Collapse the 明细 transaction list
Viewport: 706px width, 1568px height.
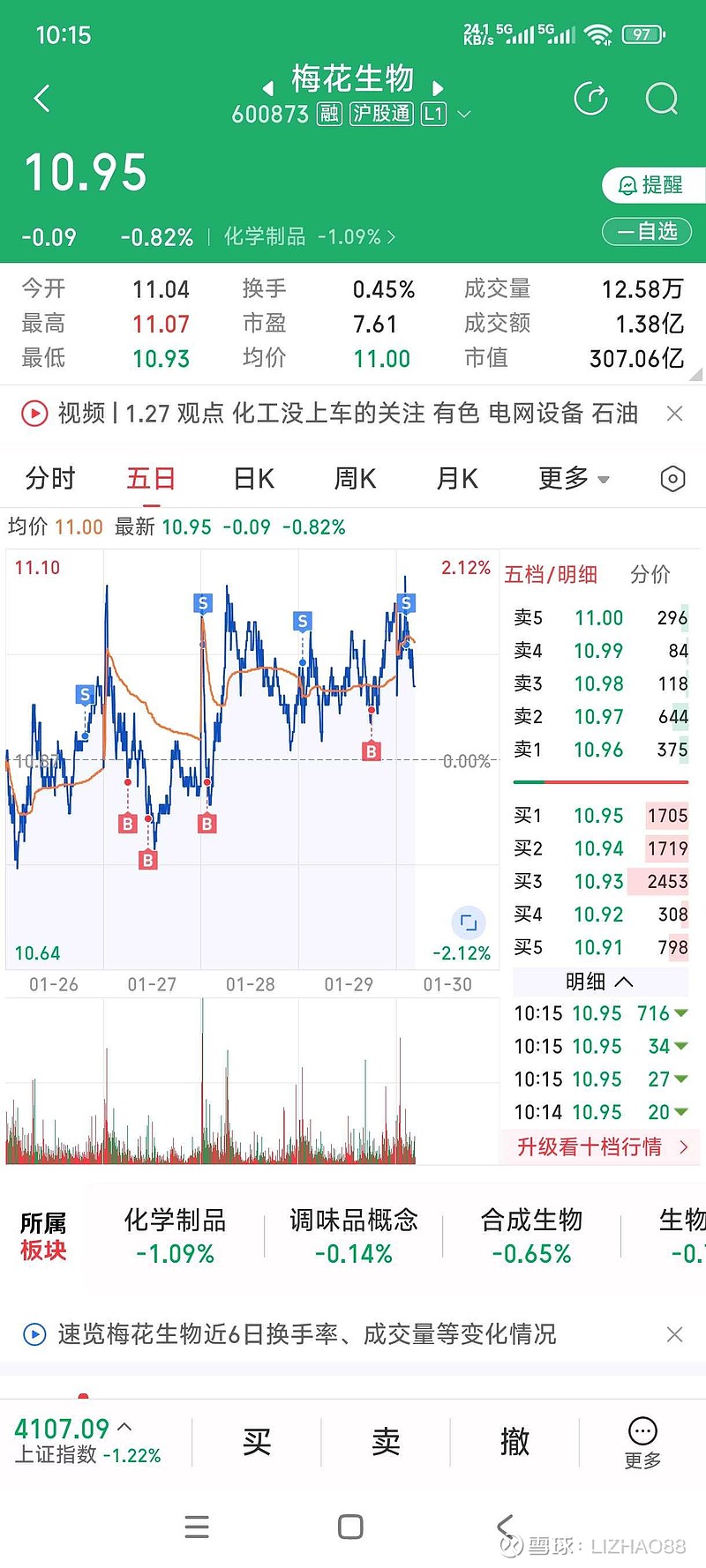pyautogui.click(x=598, y=982)
